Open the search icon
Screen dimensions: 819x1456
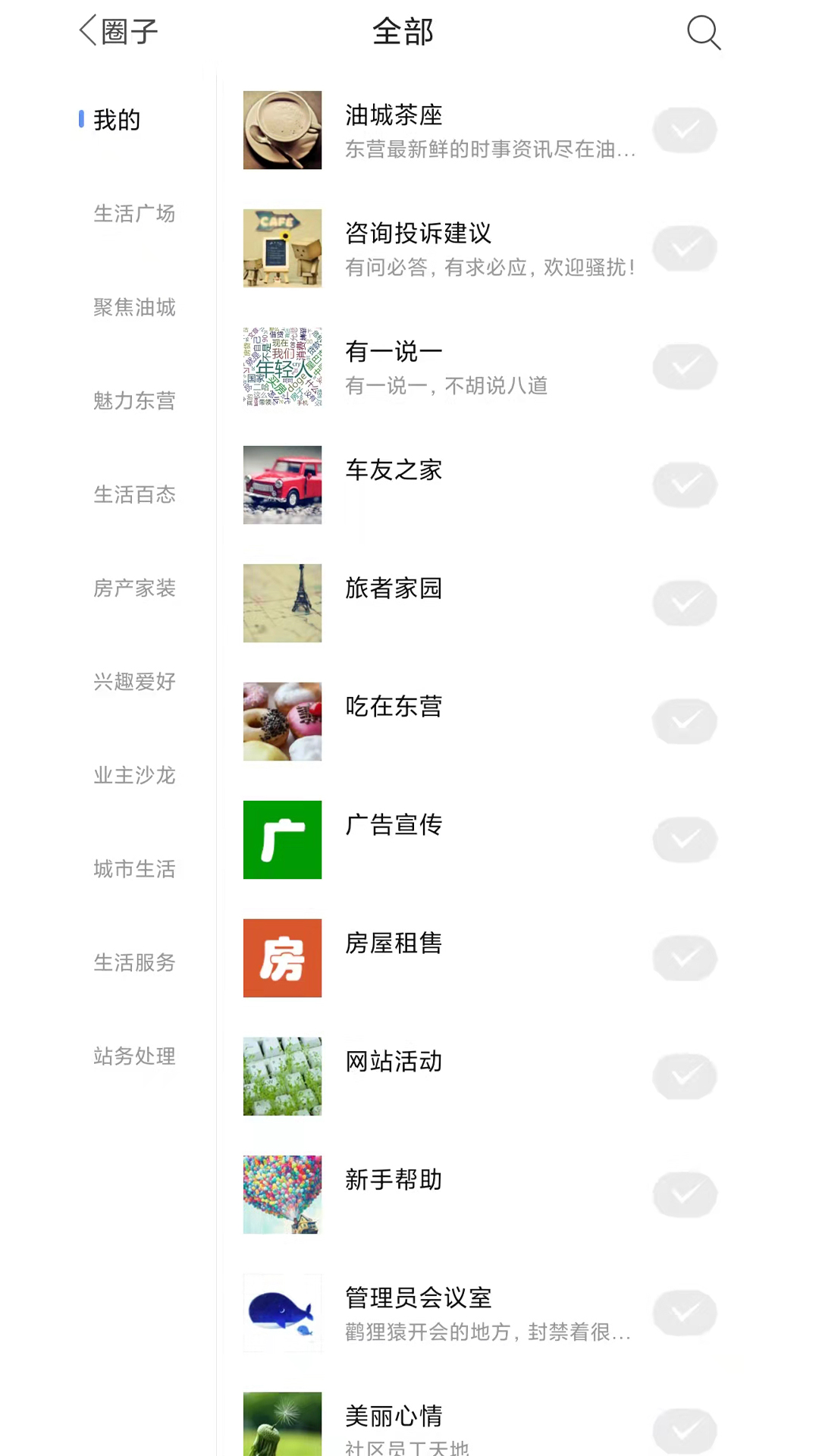coord(703,32)
